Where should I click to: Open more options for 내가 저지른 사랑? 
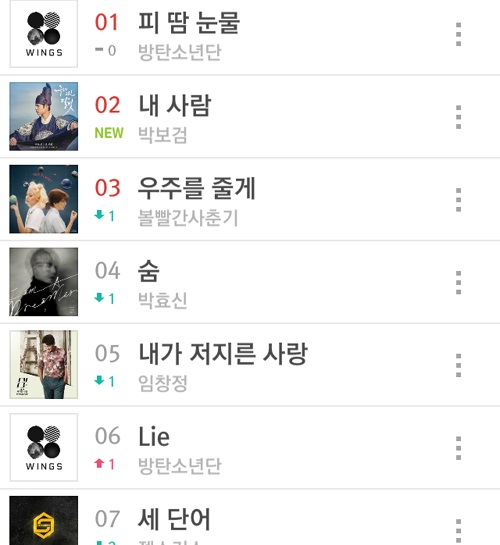[458, 365]
